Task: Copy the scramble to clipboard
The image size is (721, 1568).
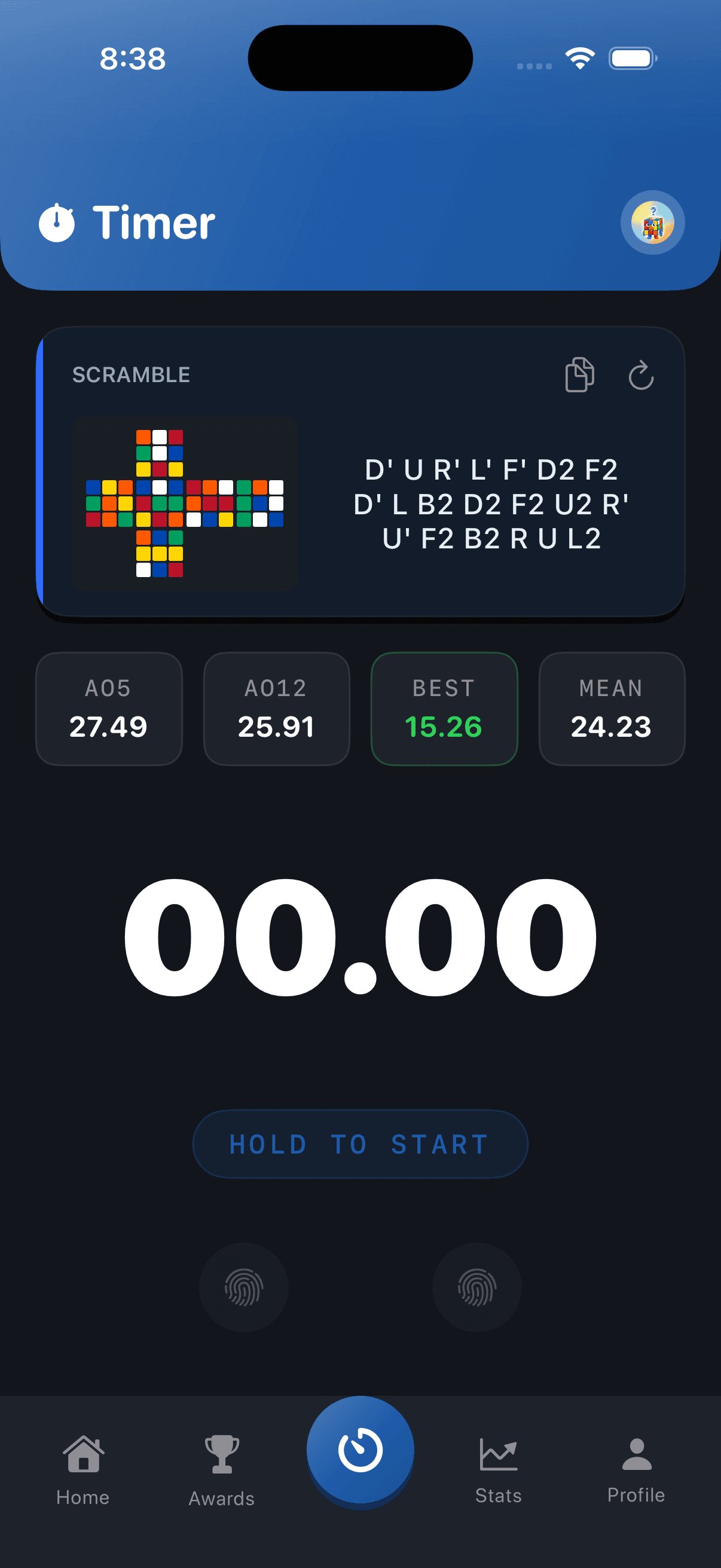Action: point(579,375)
